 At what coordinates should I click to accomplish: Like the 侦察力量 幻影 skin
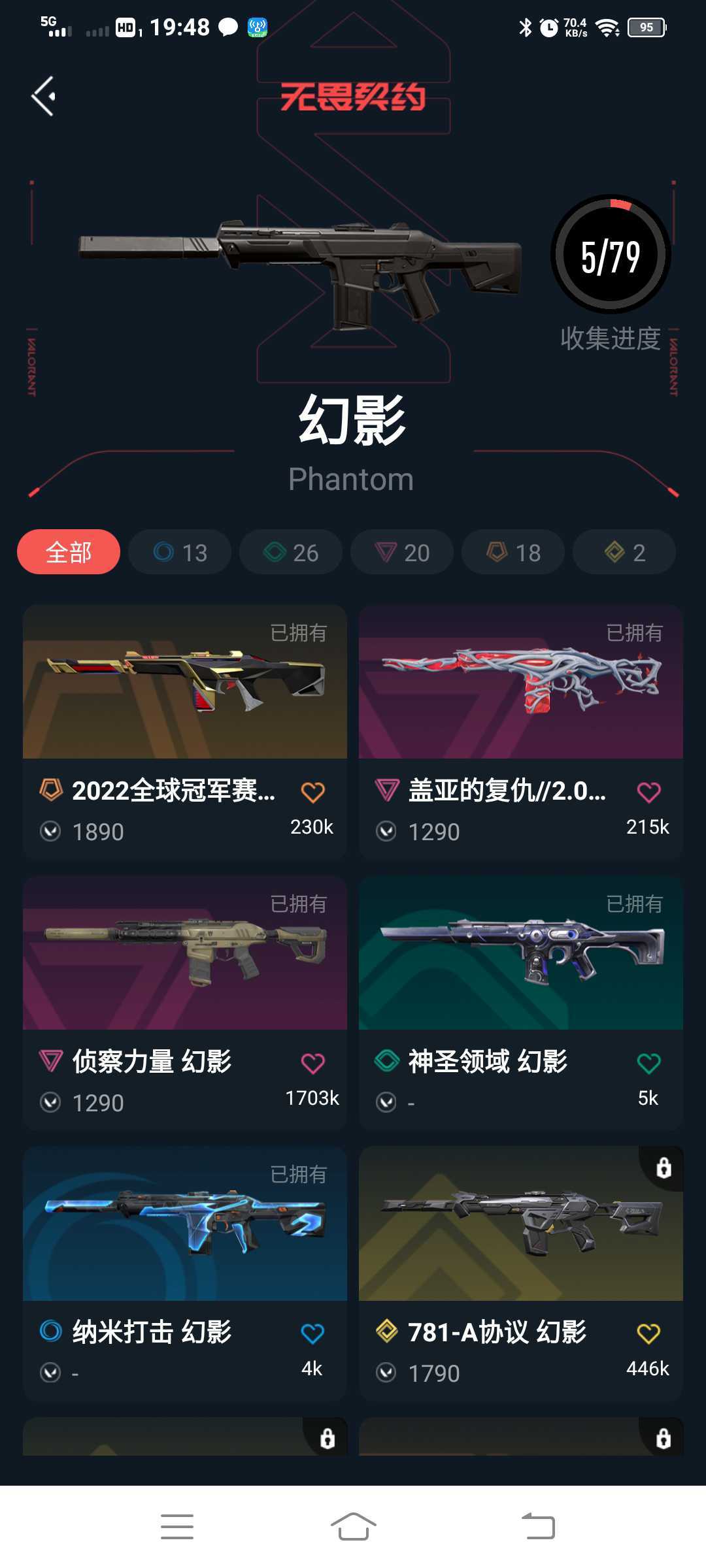click(x=313, y=1064)
